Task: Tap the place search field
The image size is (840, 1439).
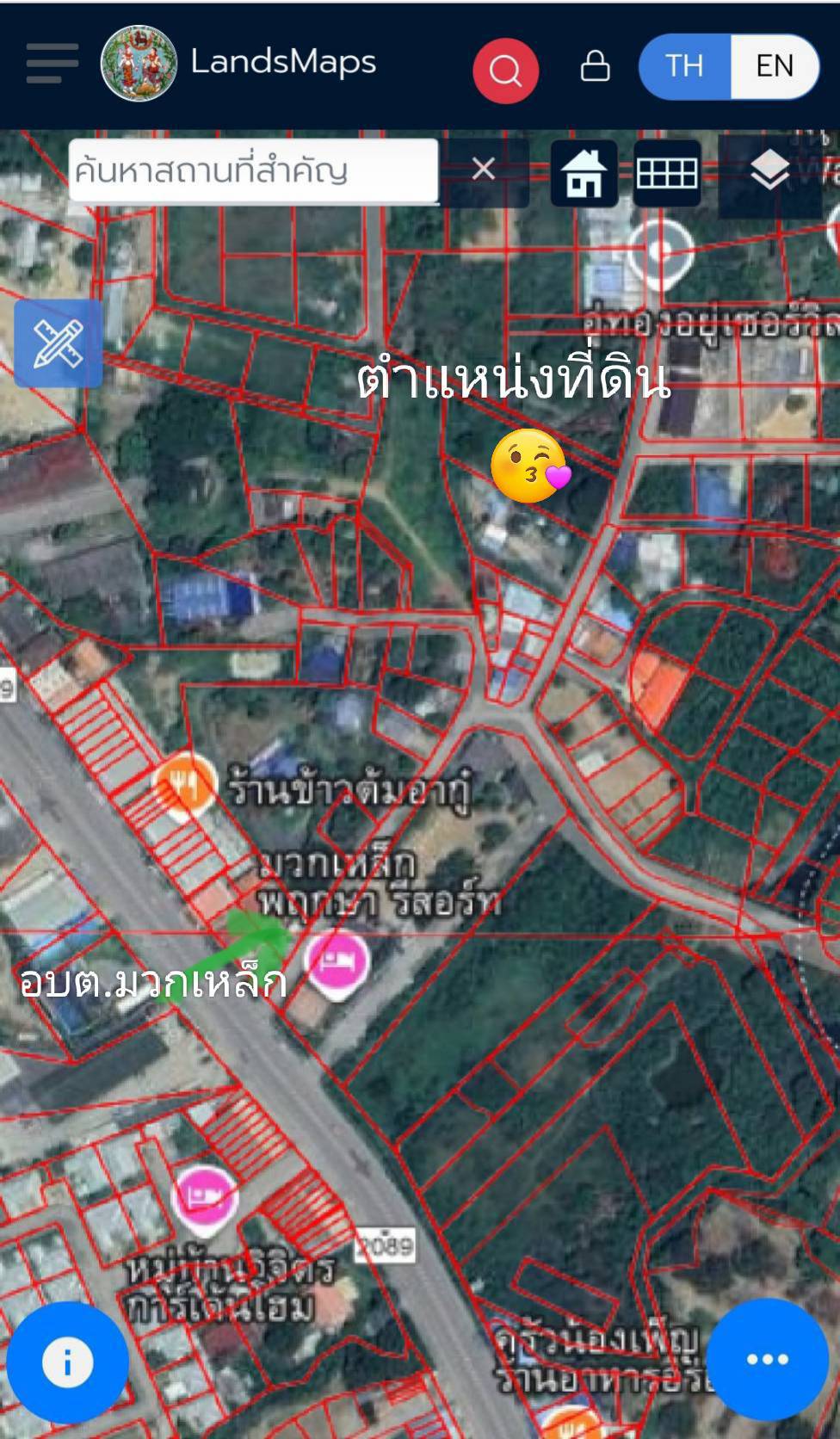Action: click(x=253, y=170)
